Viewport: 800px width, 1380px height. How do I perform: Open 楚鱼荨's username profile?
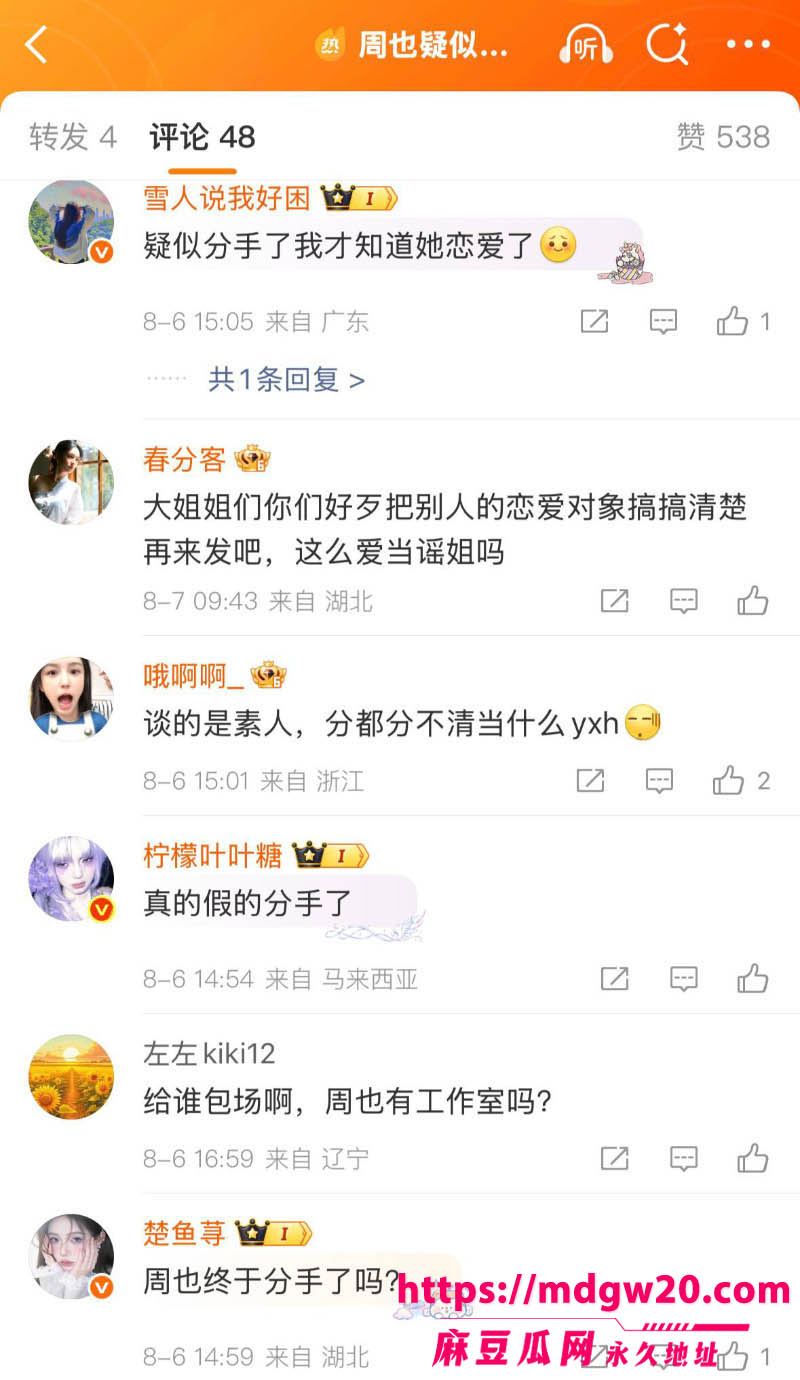[x=184, y=1233]
